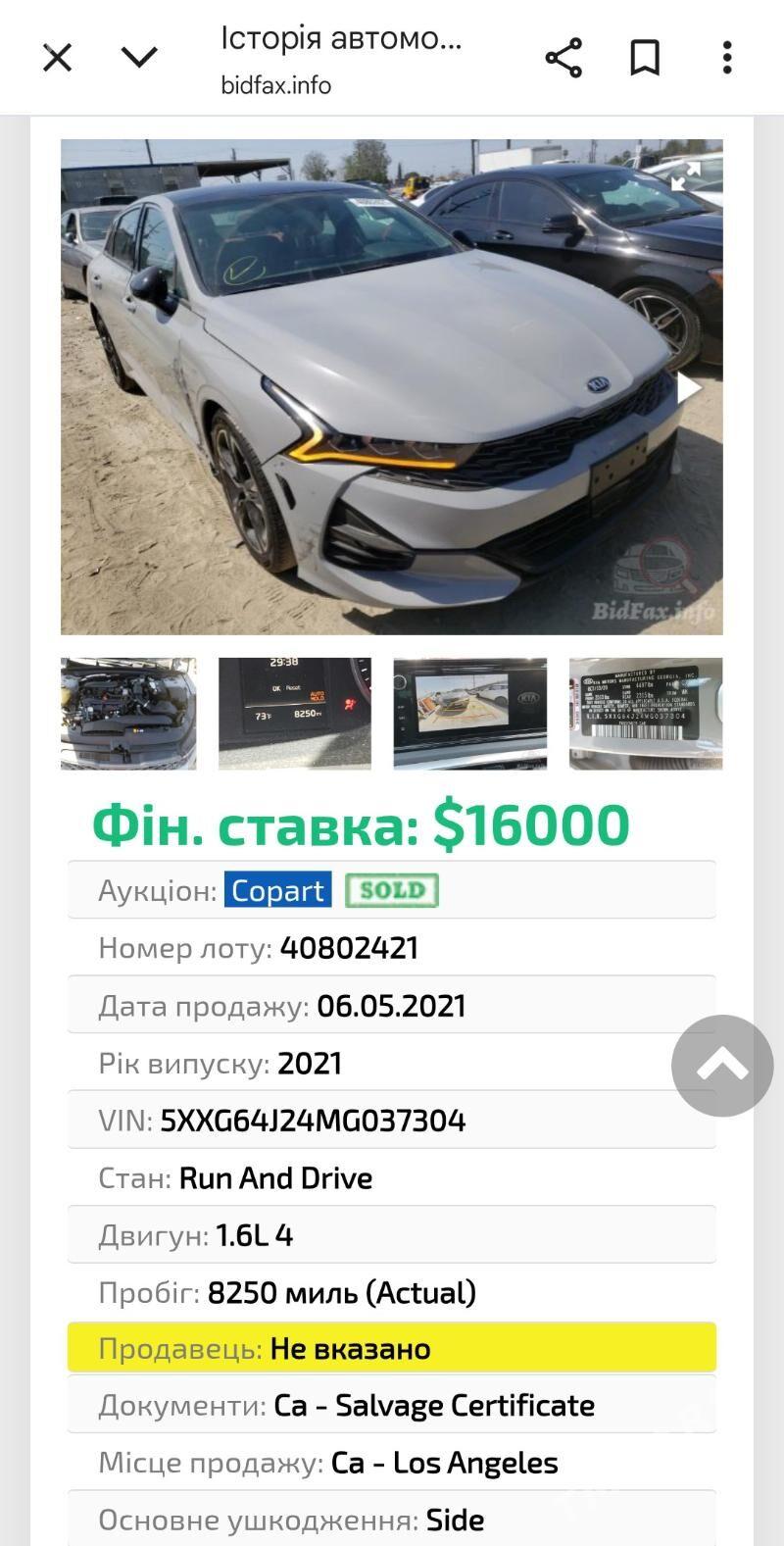Tap the next-photo arrow on the main image
The height and width of the screenshot is (1546, 784).
point(689,388)
